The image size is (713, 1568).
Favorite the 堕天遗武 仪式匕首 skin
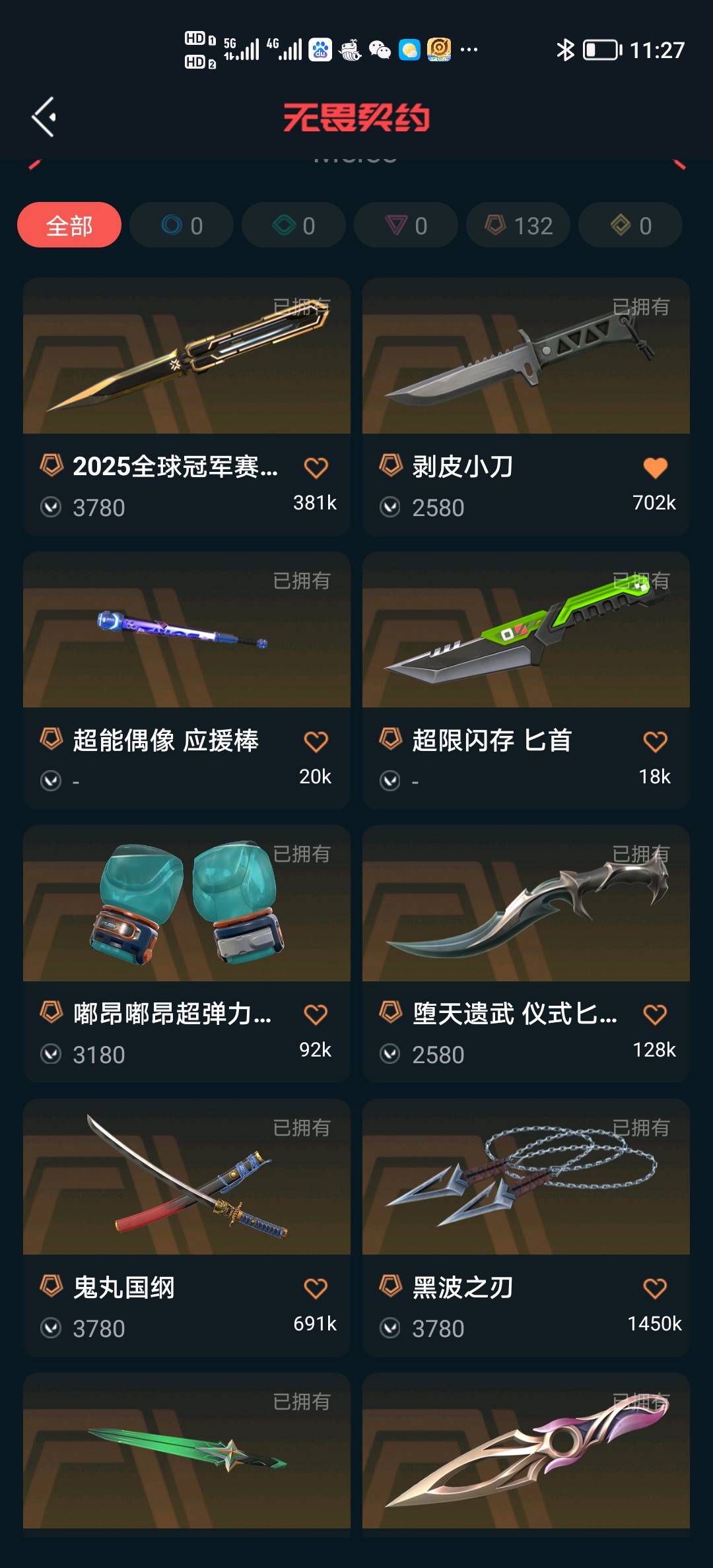point(655,1015)
